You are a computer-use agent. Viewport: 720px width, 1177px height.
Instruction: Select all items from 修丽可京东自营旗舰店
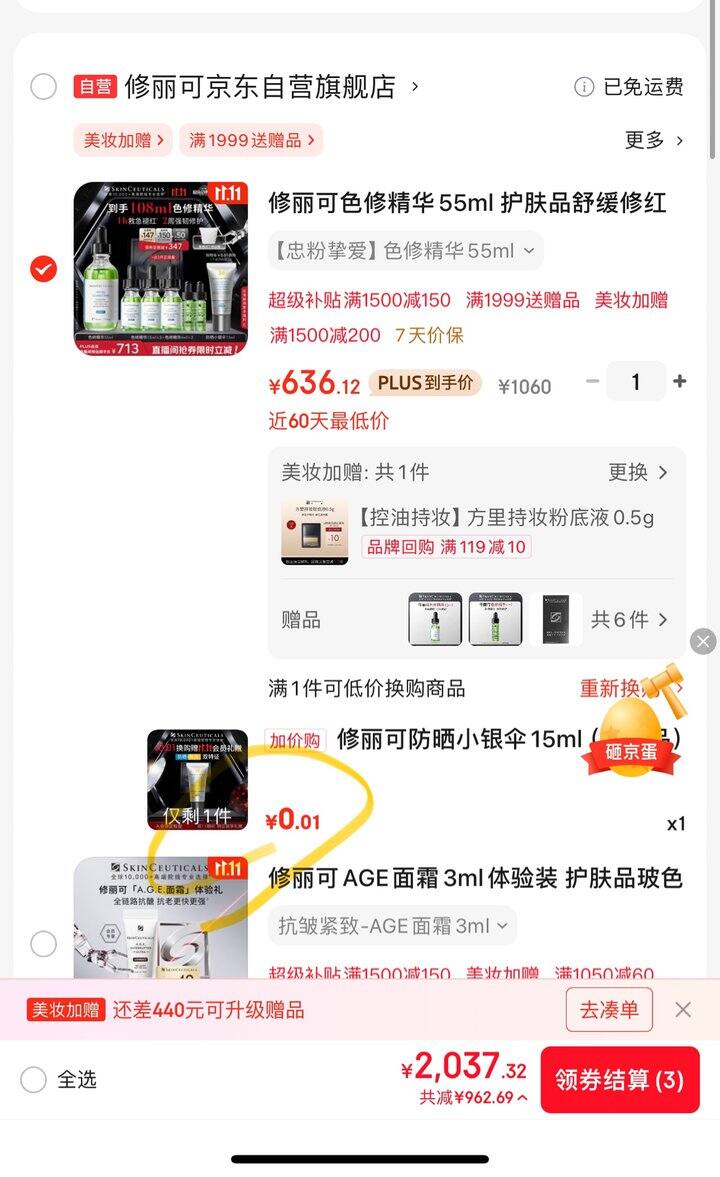click(43, 87)
